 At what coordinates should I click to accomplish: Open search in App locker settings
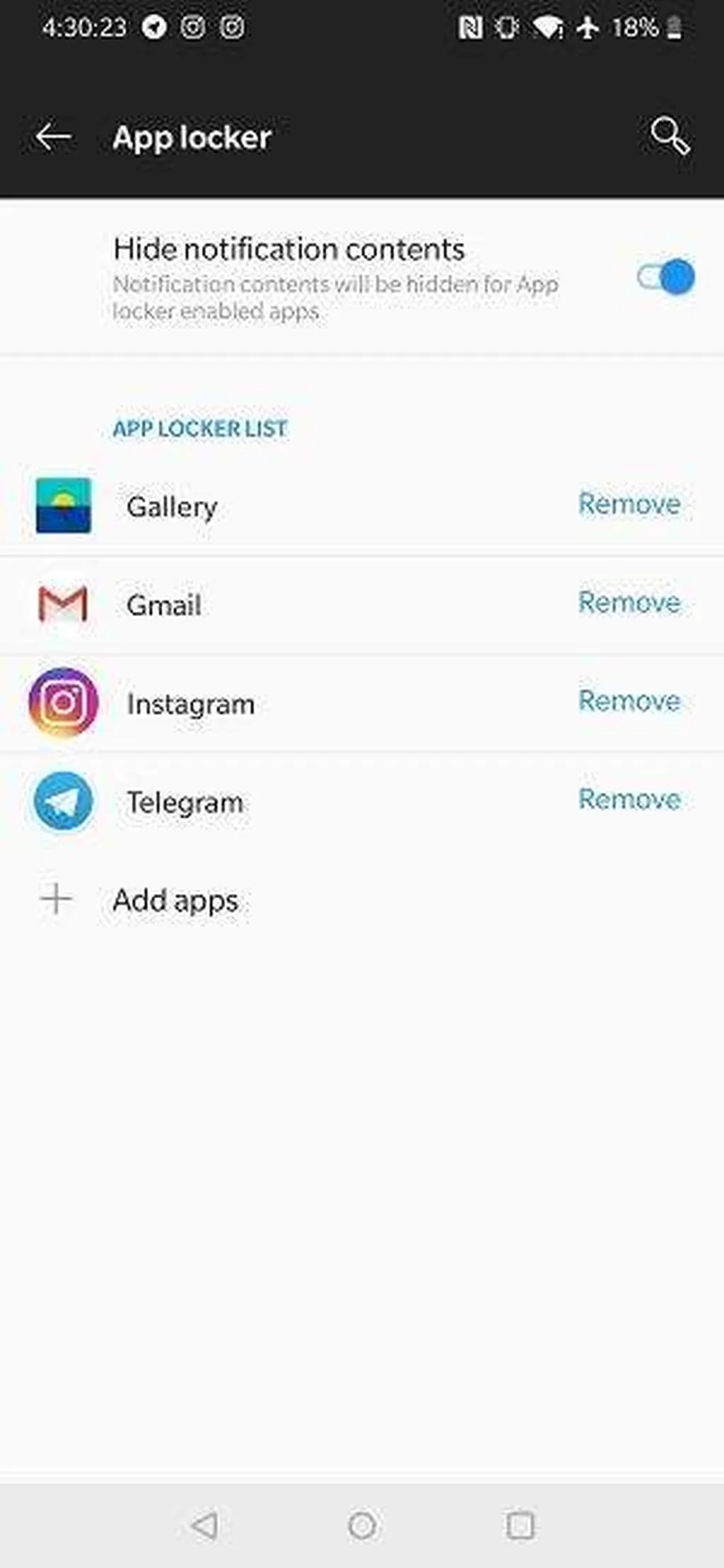(669, 136)
